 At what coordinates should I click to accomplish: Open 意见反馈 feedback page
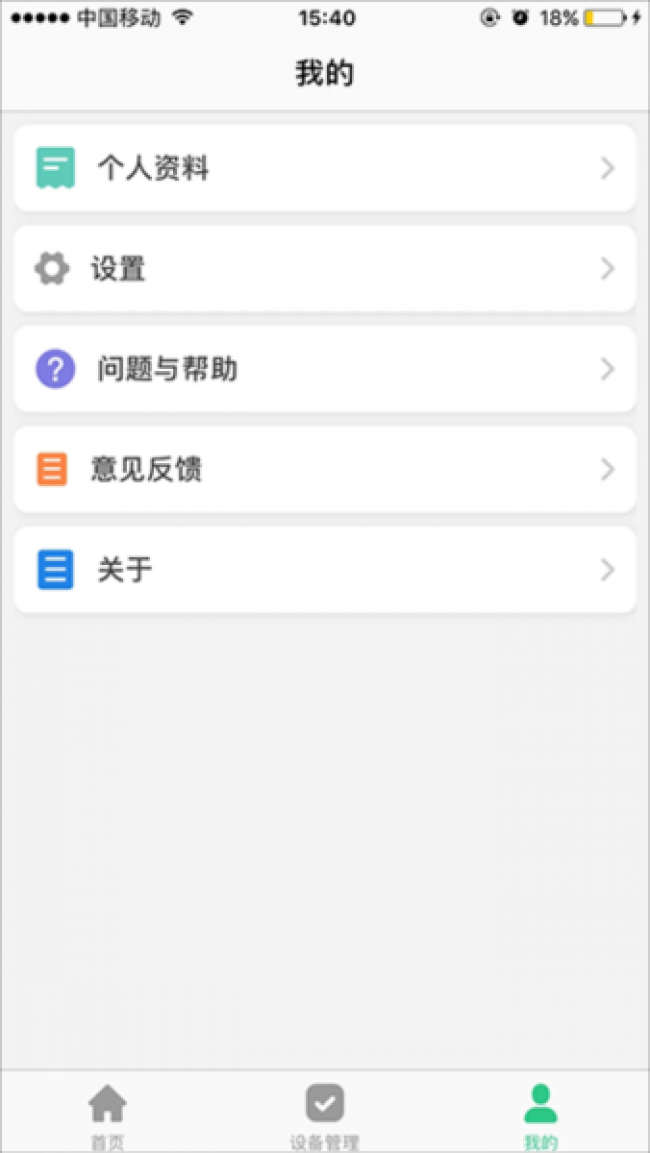(x=325, y=469)
